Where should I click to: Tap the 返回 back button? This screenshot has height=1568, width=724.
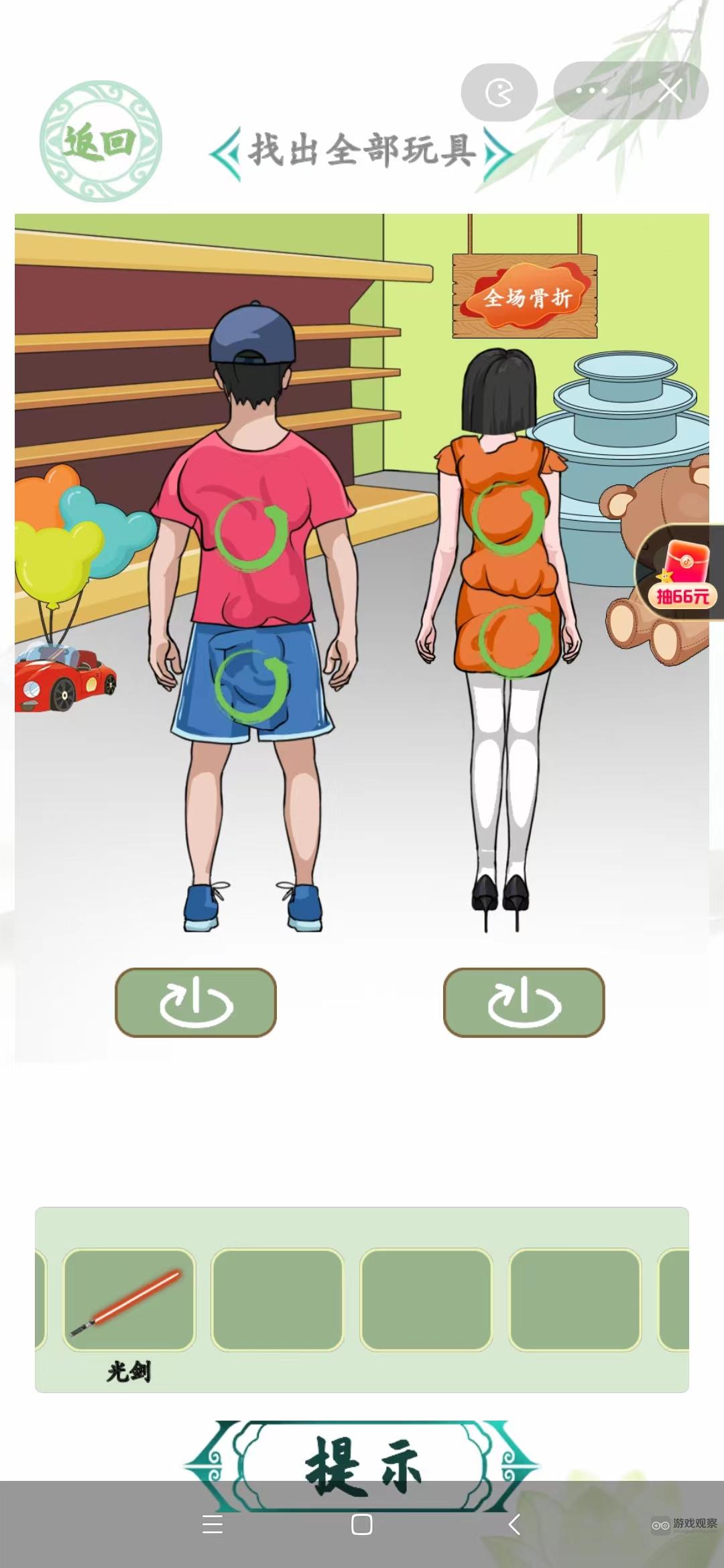tap(101, 141)
